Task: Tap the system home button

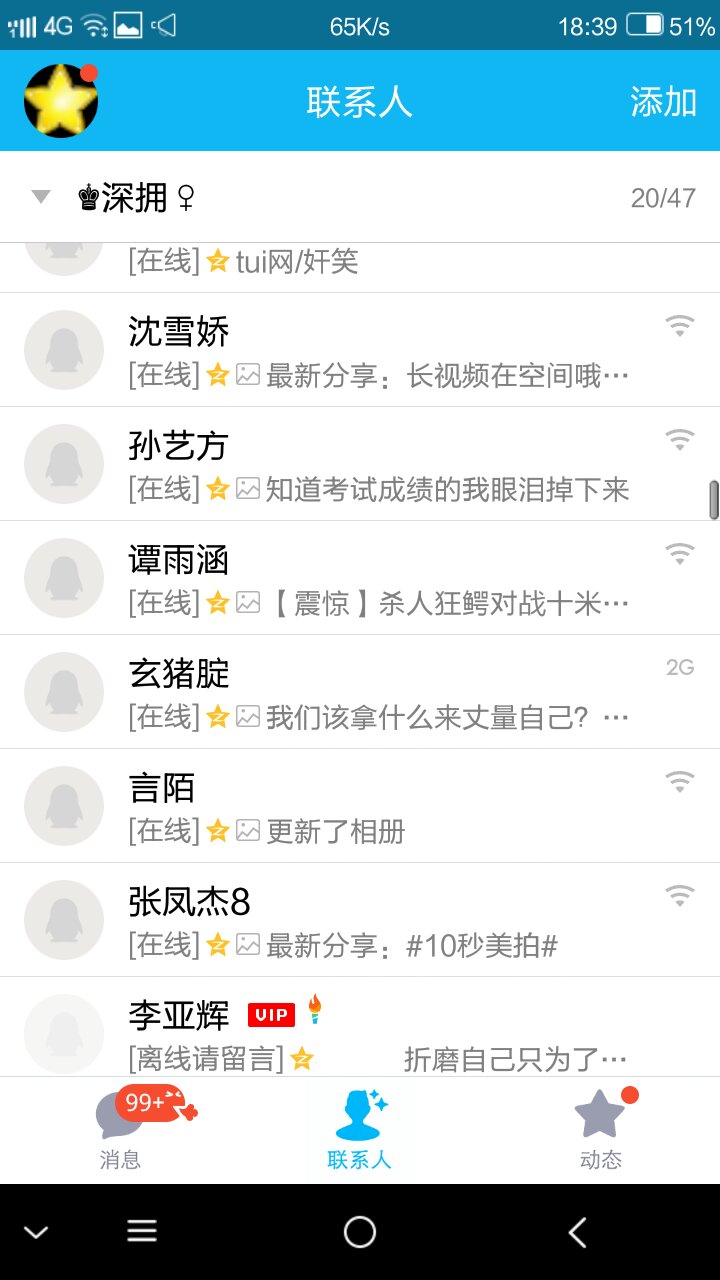Action: [x=360, y=1232]
